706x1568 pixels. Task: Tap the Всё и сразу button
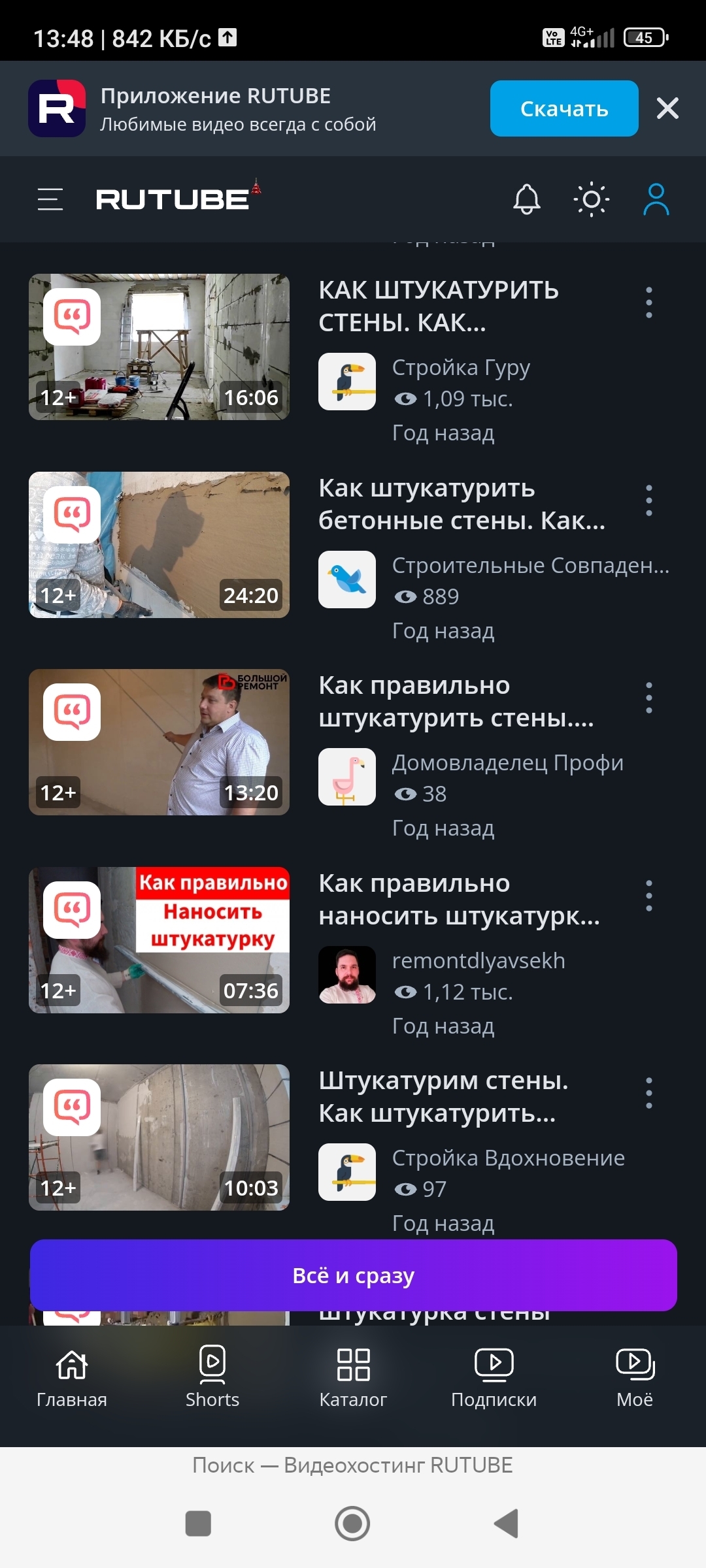[x=353, y=1275]
